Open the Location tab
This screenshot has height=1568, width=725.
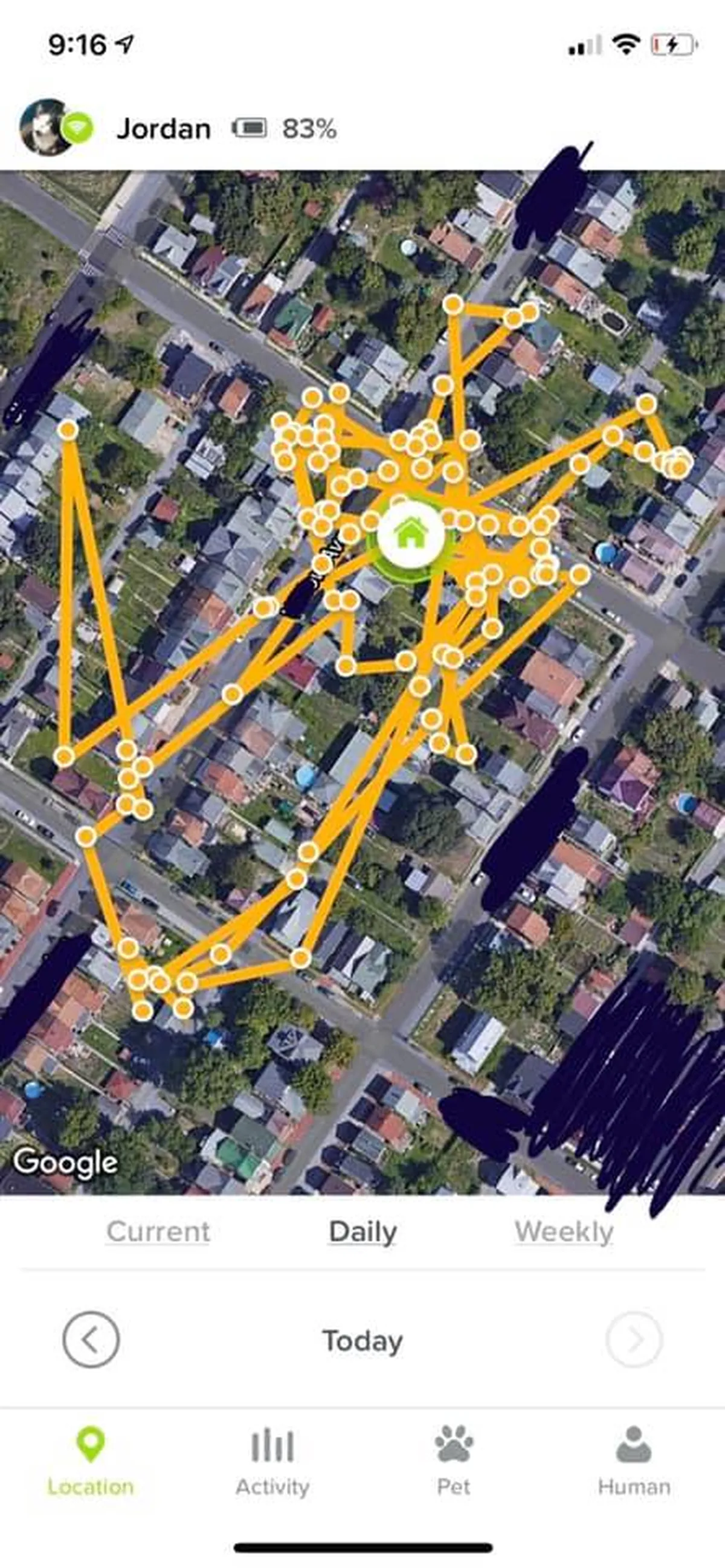pos(91,1461)
